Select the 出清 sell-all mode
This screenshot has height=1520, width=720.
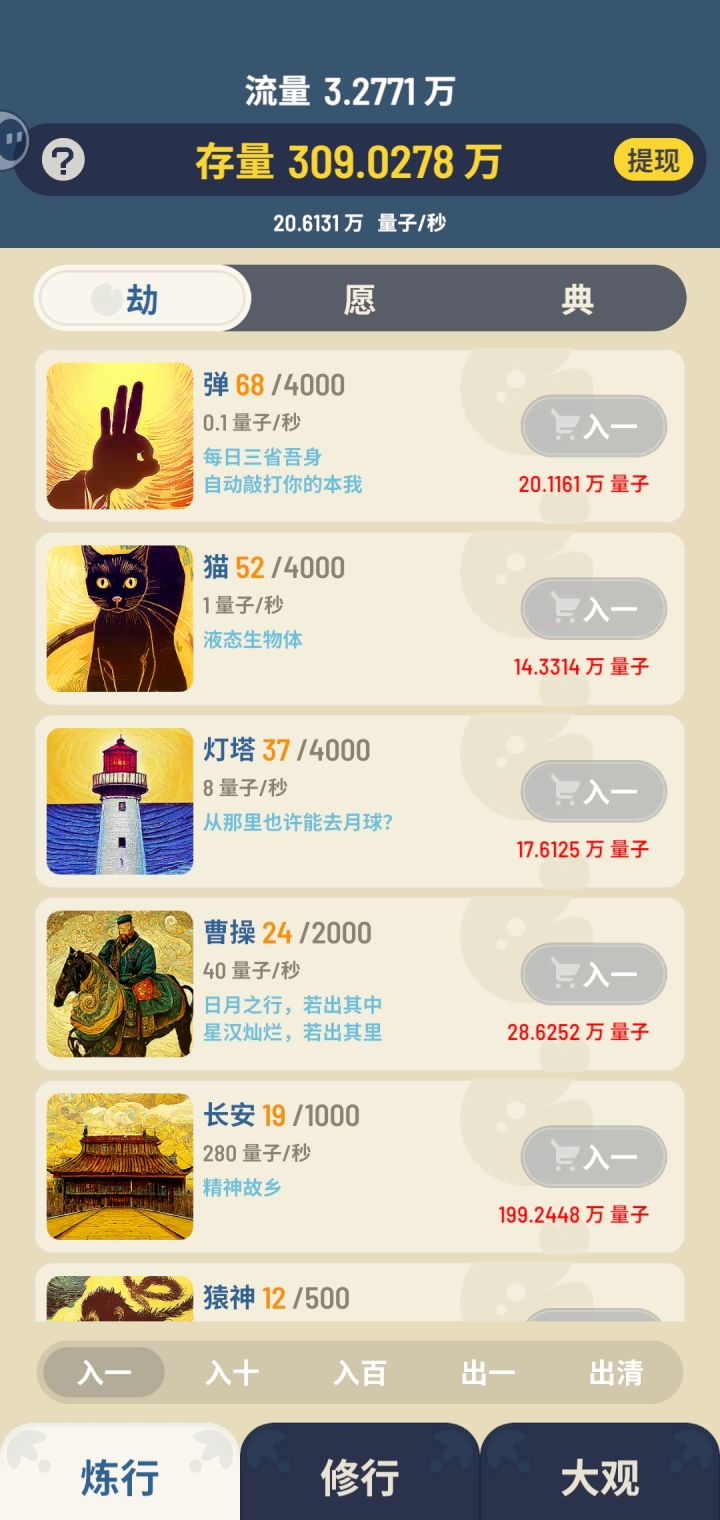tap(615, 1372)
